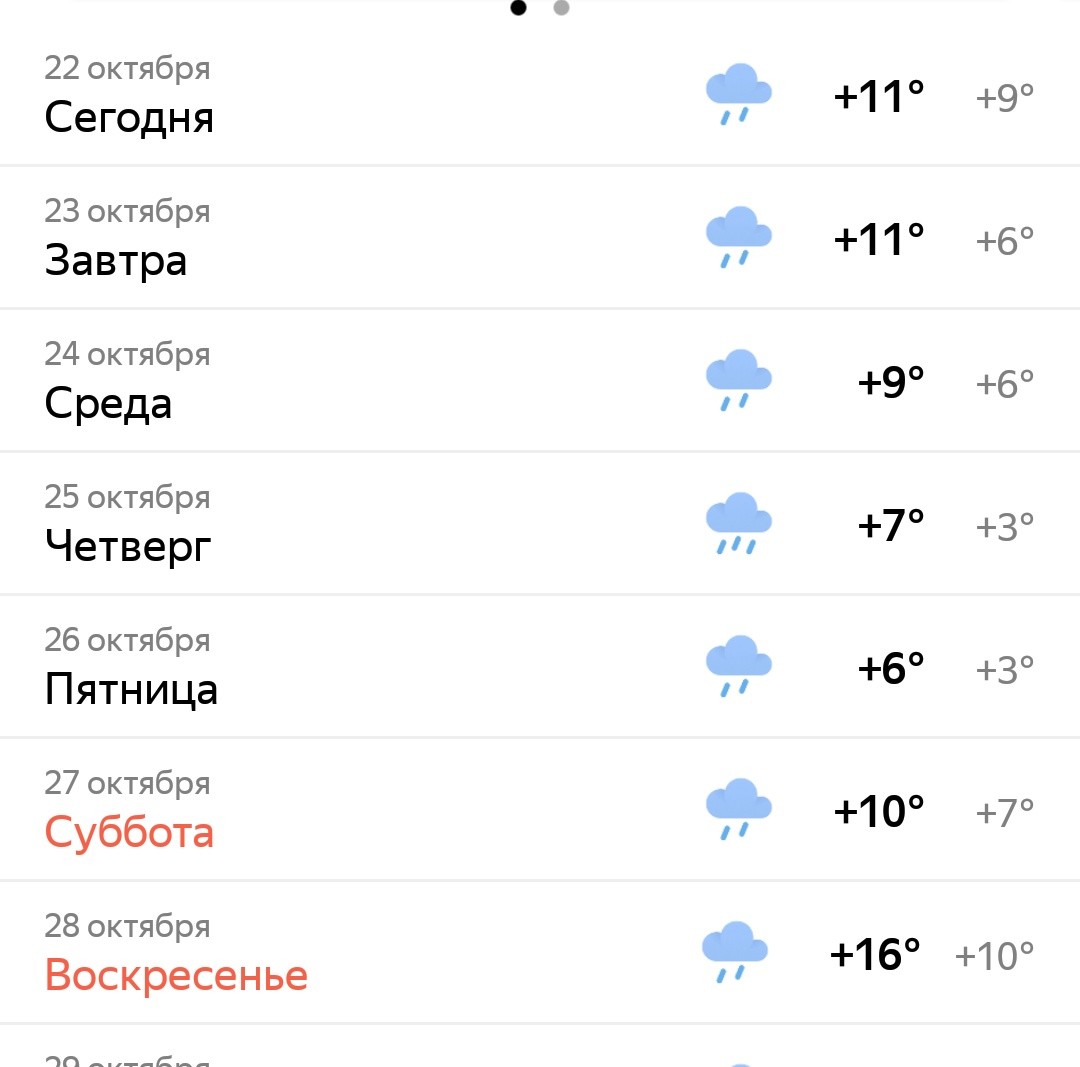The image size is (1080, 1067).
Task: Select the second page indicator dot
Action: pos(561,8)
